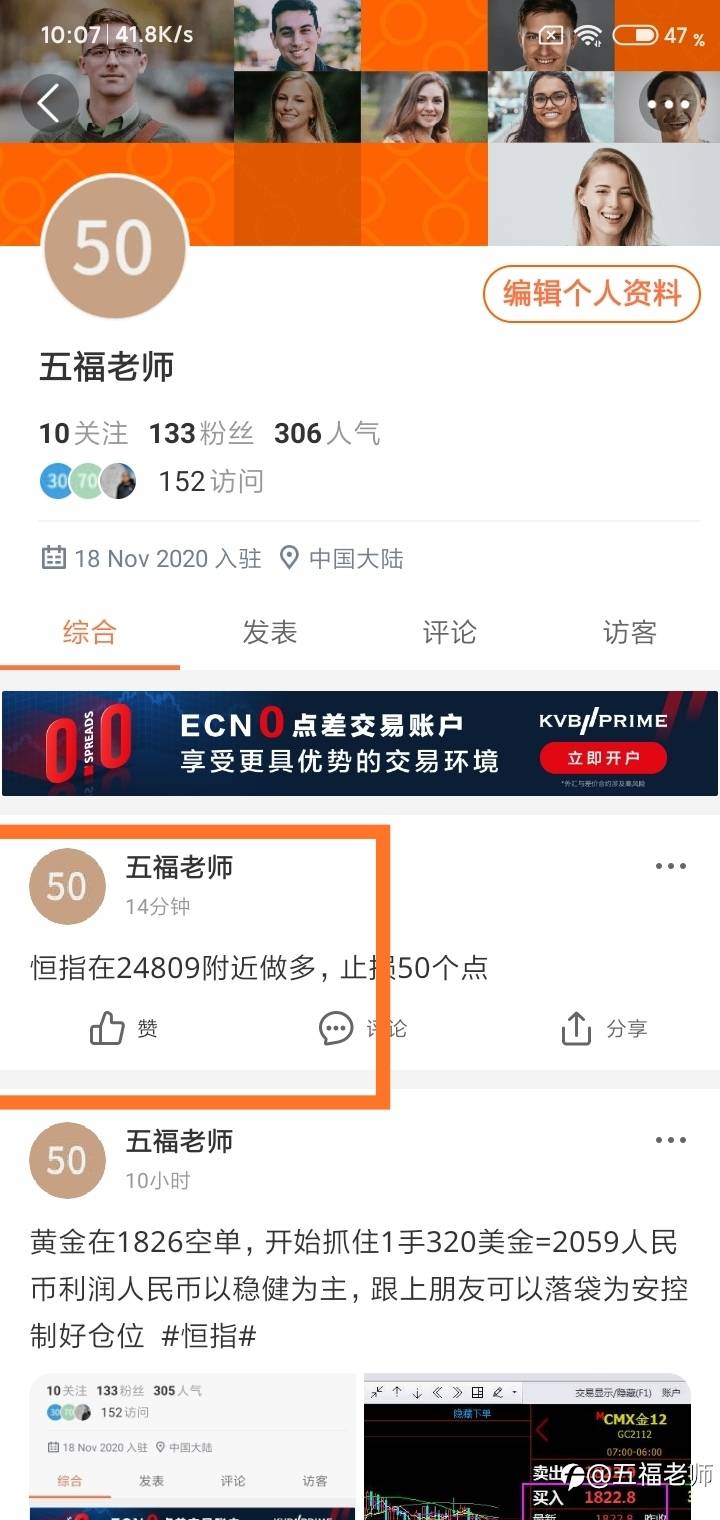This screenshot has width=720, height=1520.
Task: Open the CMX gold chart image
Action: [527, 1447]
